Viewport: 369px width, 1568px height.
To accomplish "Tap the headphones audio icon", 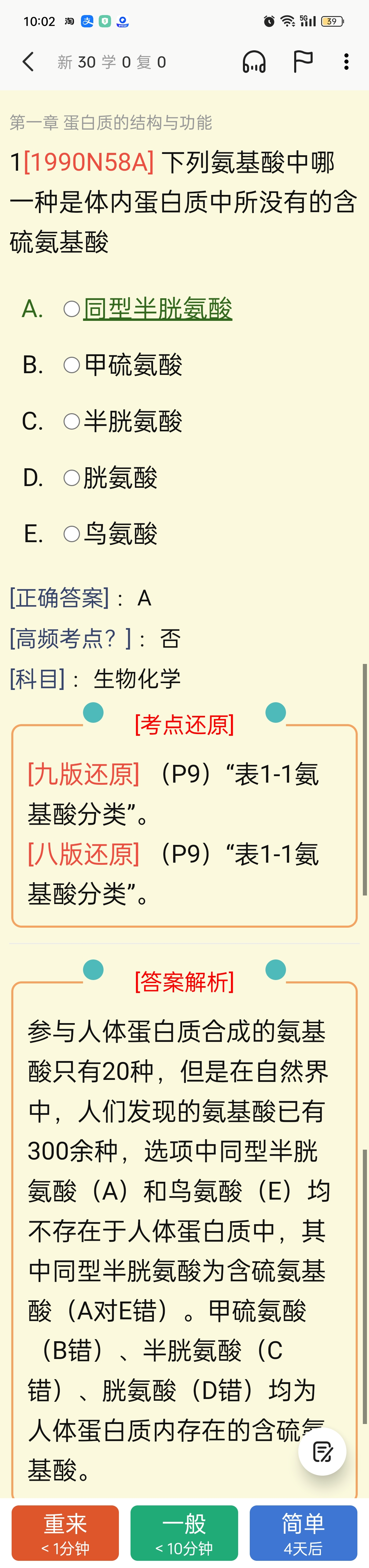I will click(254, 62).
